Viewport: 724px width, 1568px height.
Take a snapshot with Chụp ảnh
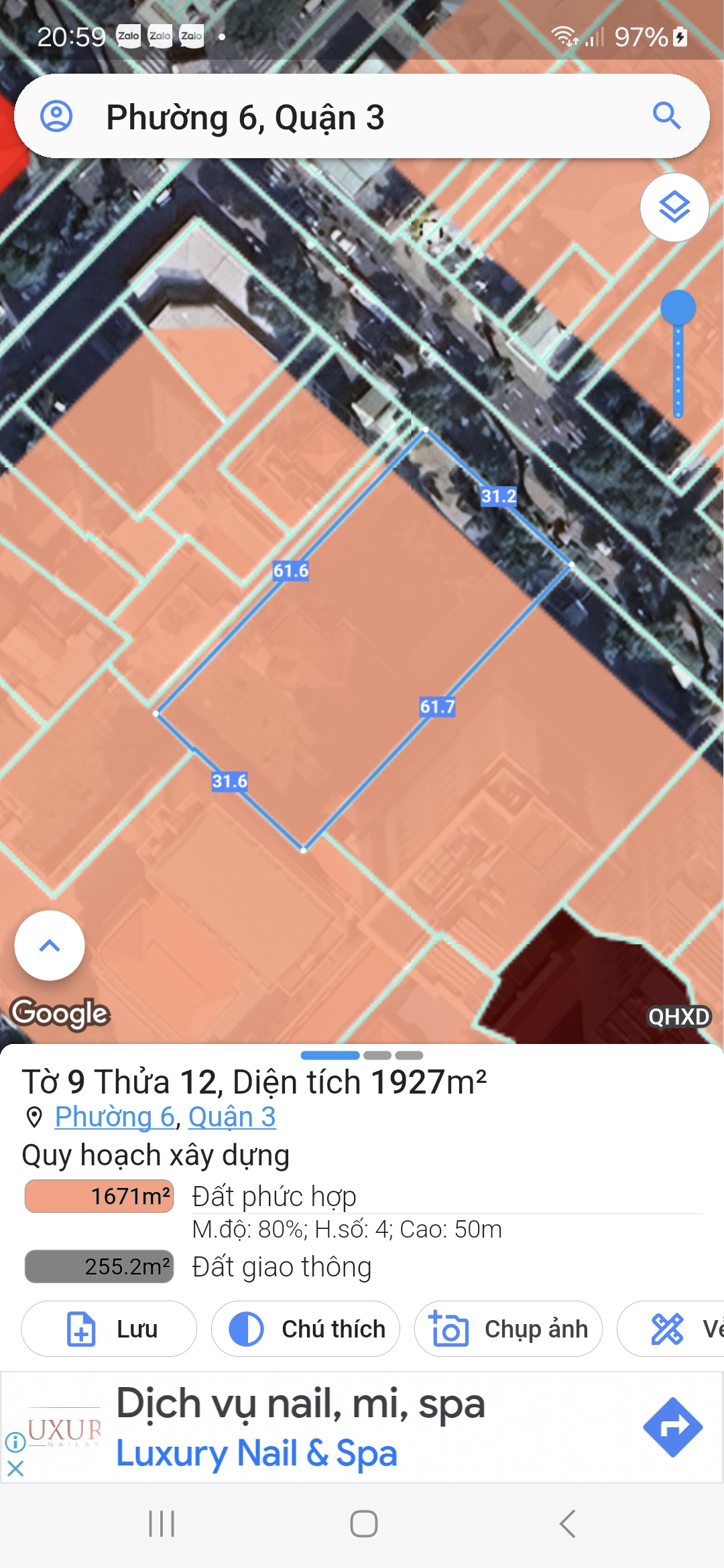coord(508,1329)
